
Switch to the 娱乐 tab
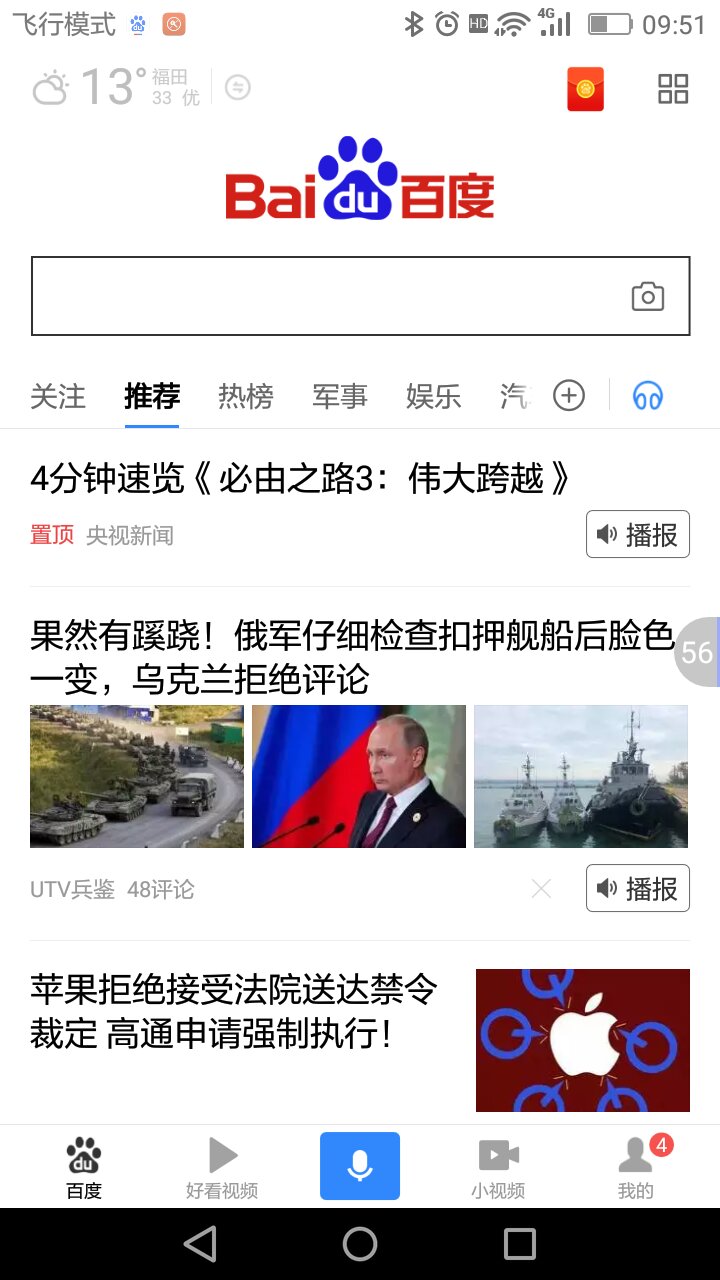coord(433,396)
